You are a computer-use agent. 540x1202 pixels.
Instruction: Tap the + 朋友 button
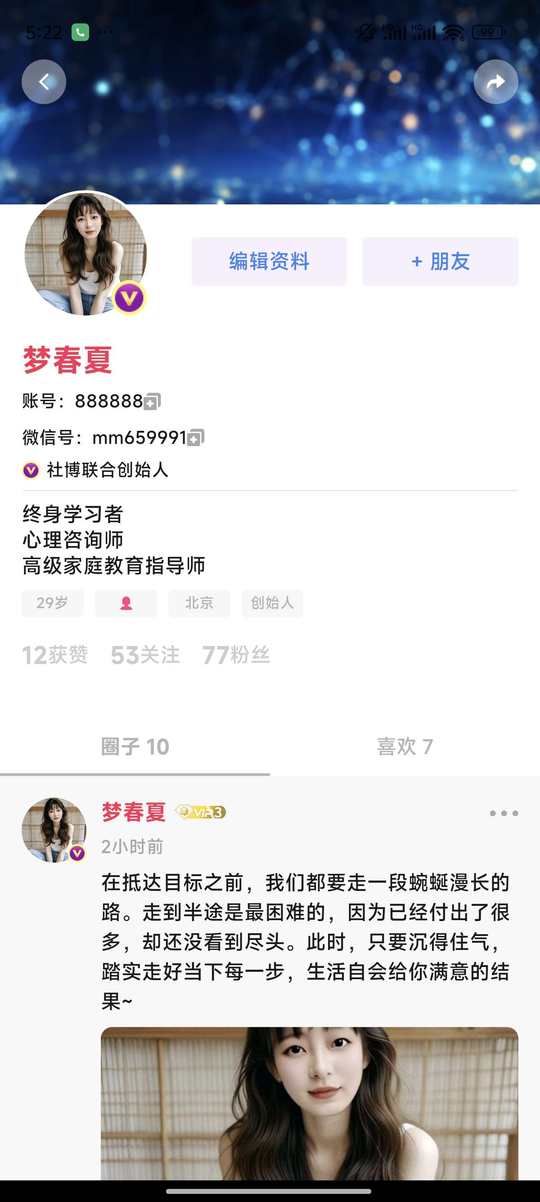(440, 261)
